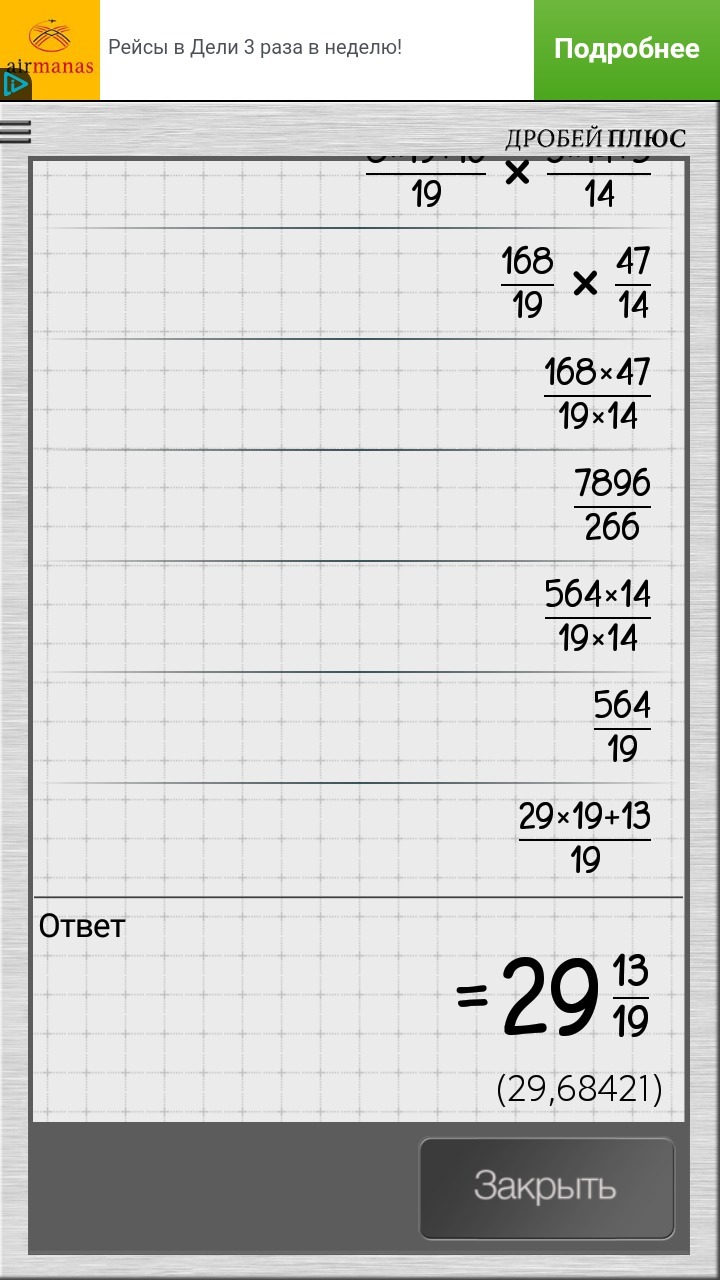Close the solution with Закрыть button
Viewport: 720px width, 1280px height.
tap(546, 1187)
